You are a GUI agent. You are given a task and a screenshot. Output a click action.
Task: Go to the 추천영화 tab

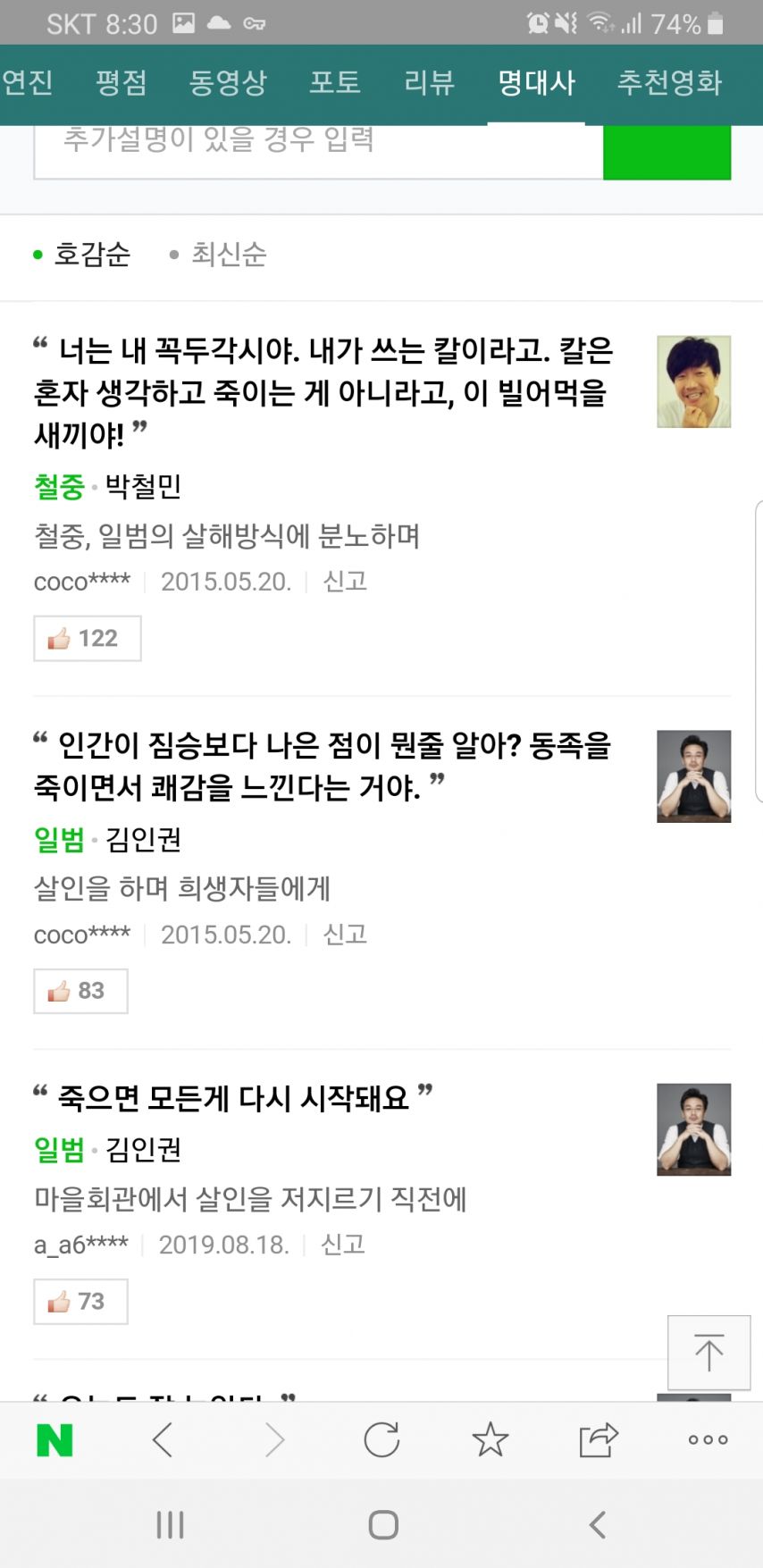[x=669, y=83]
